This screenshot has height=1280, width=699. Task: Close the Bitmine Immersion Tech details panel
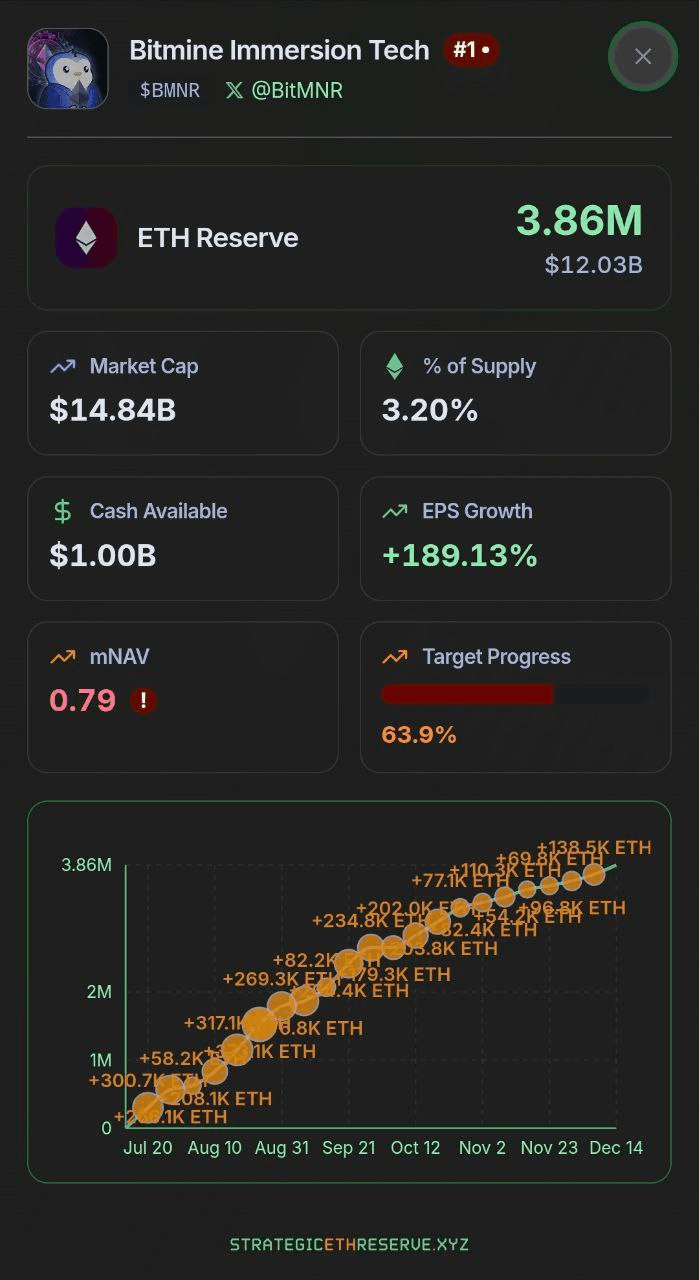(643, 57)
